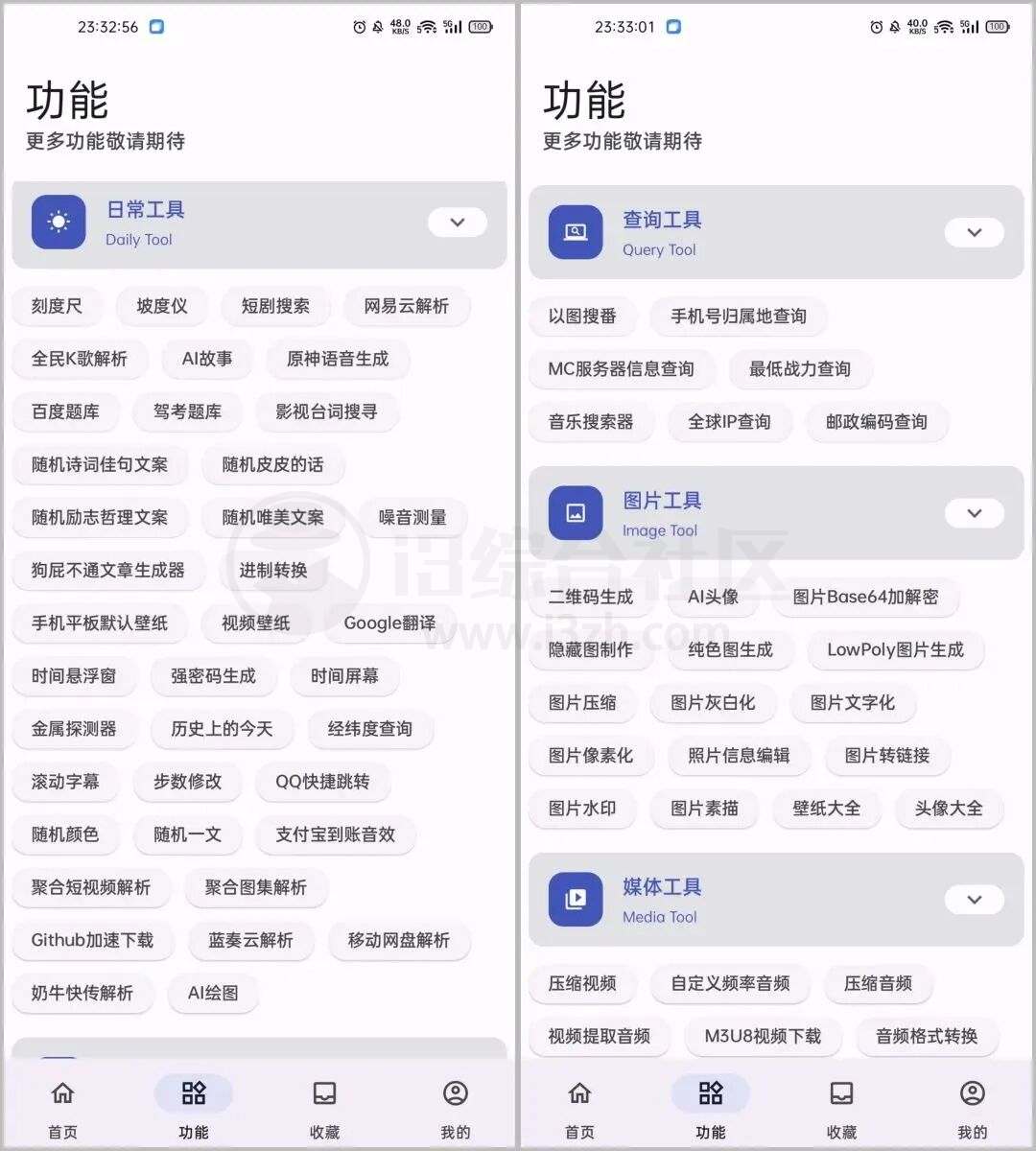The width and height of the screenshot is (1036, 1151).
Task: Open M3U8视频下载
Action: (763, 1036)
